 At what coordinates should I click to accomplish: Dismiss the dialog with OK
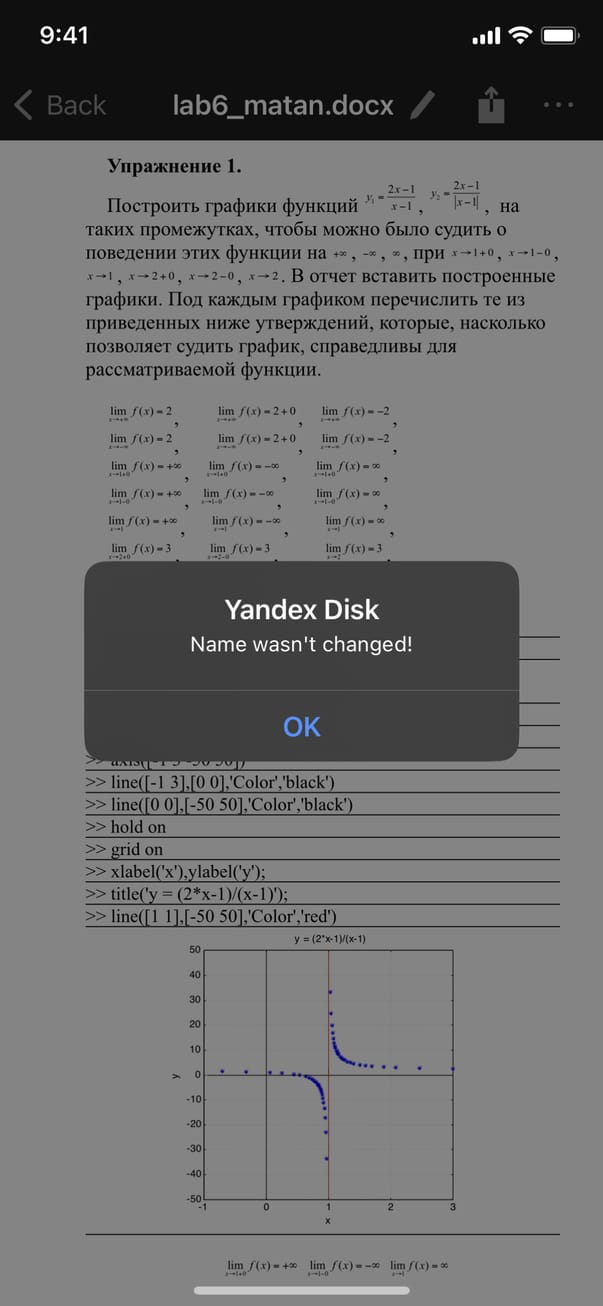[301, 726]
